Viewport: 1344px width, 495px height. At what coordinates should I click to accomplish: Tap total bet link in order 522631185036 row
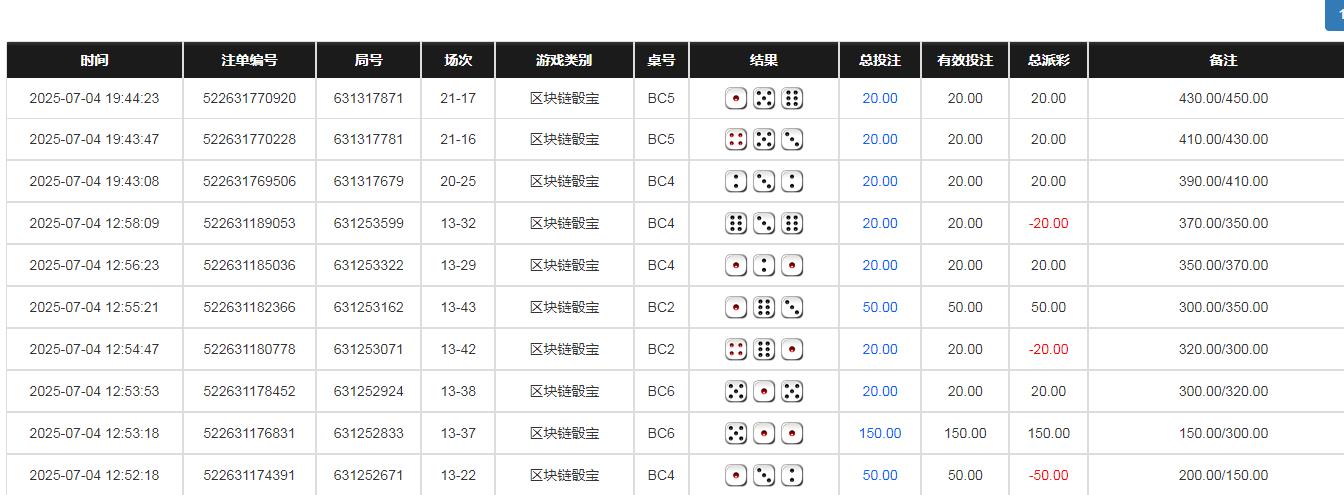(x=880, y=266)
